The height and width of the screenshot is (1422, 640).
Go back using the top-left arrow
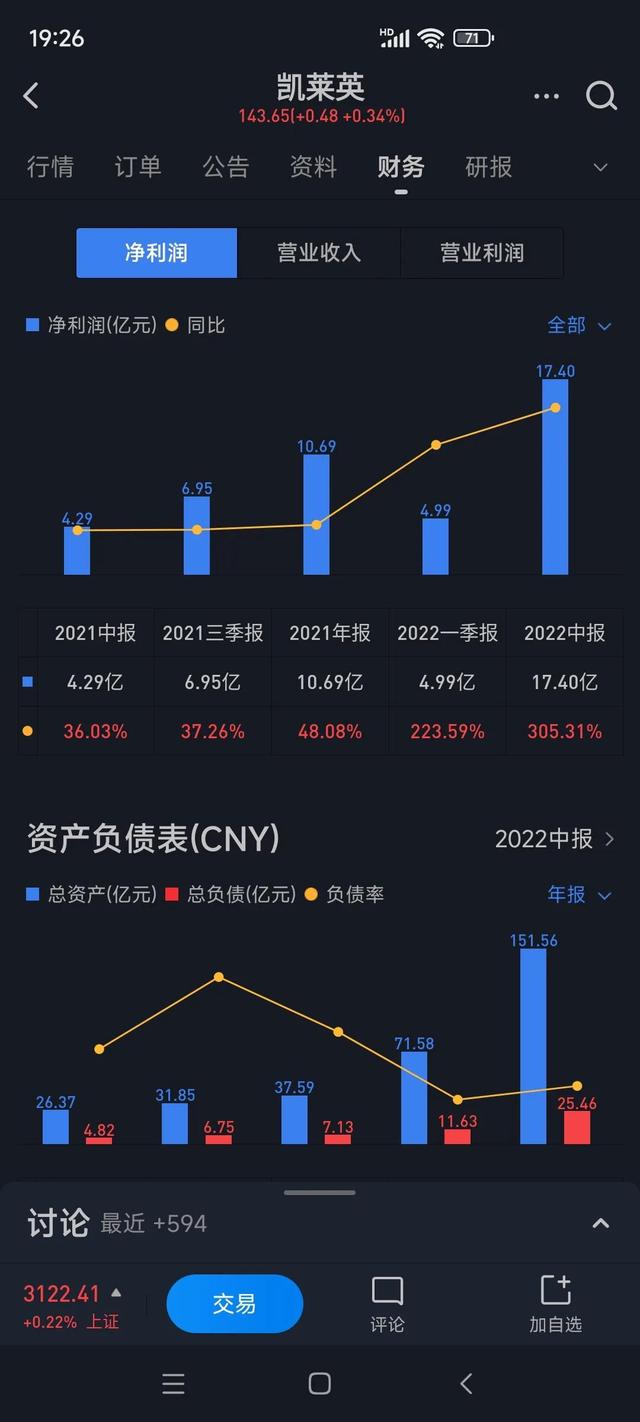(x=31, y=96)
